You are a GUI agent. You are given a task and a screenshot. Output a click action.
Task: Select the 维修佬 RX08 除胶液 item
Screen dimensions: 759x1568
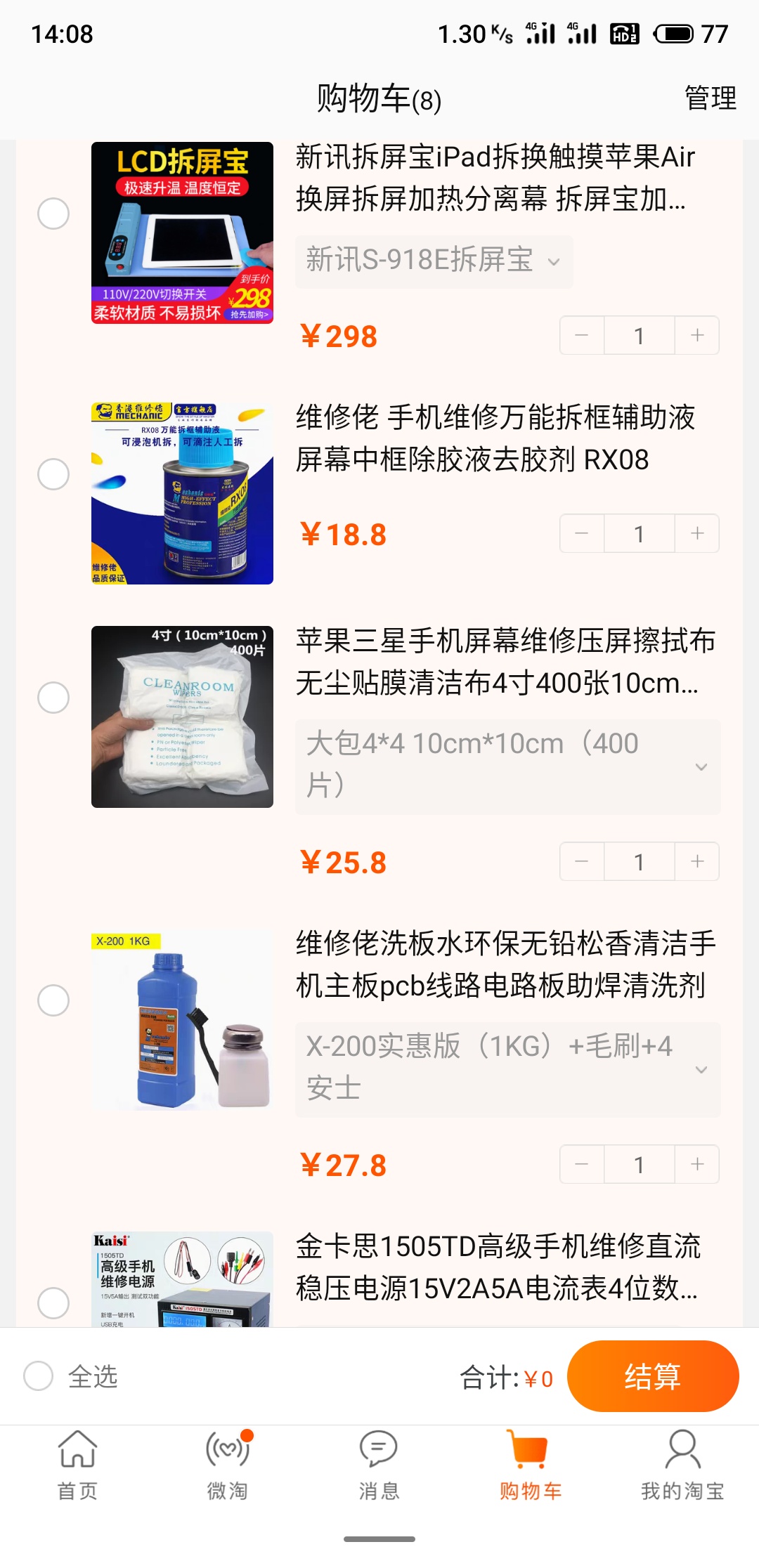coord(53,474)
